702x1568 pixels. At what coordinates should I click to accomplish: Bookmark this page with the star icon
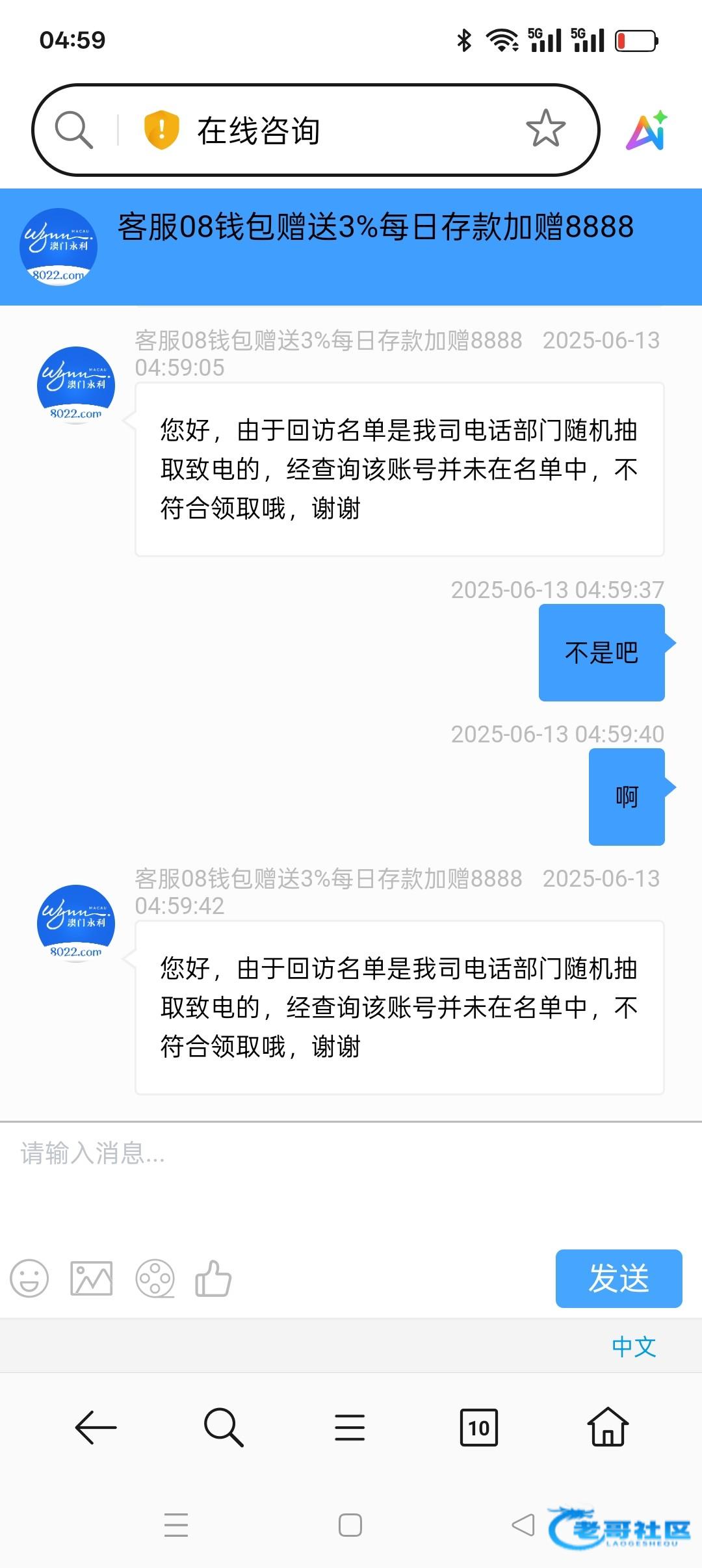545,129
